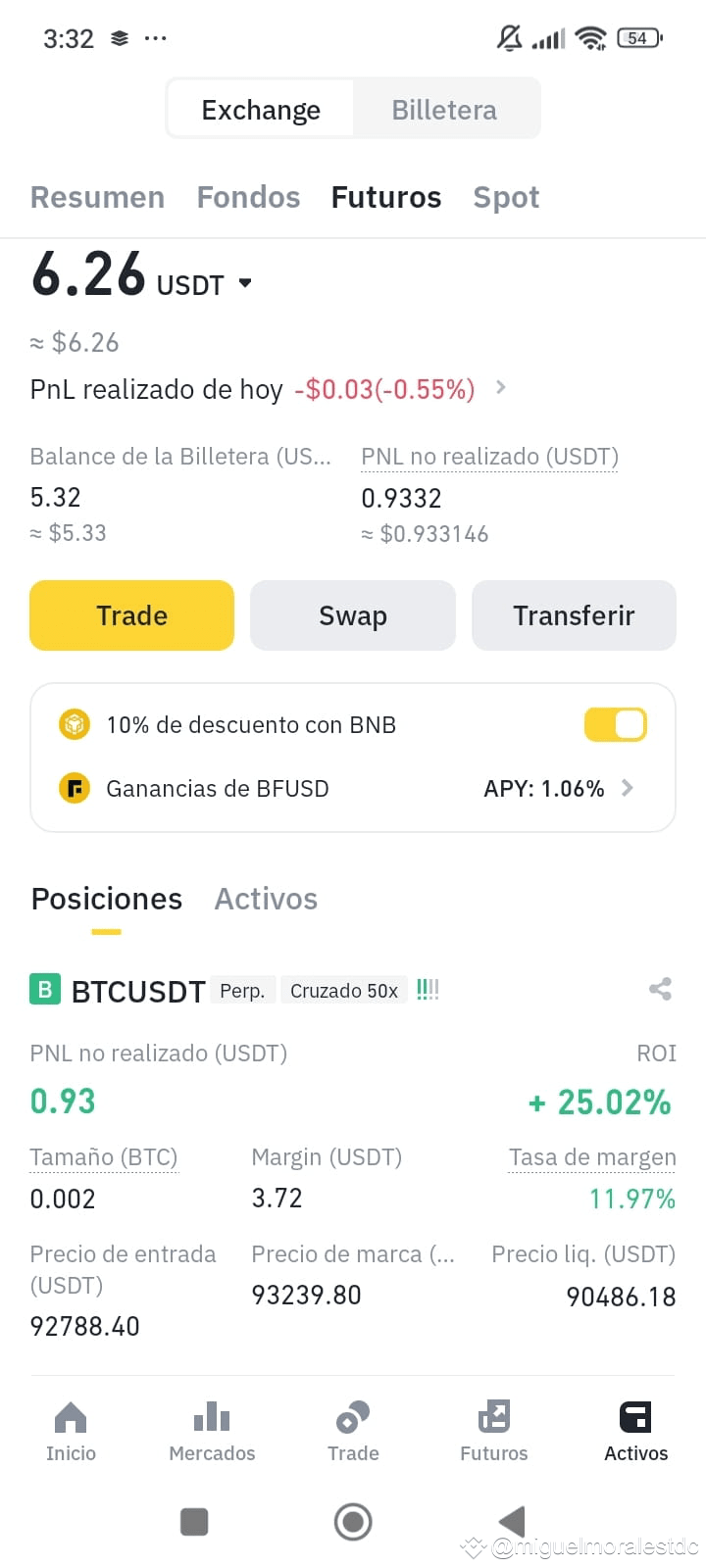
Task: Open the Trade item in bottom navigation
Action: 353,1432
